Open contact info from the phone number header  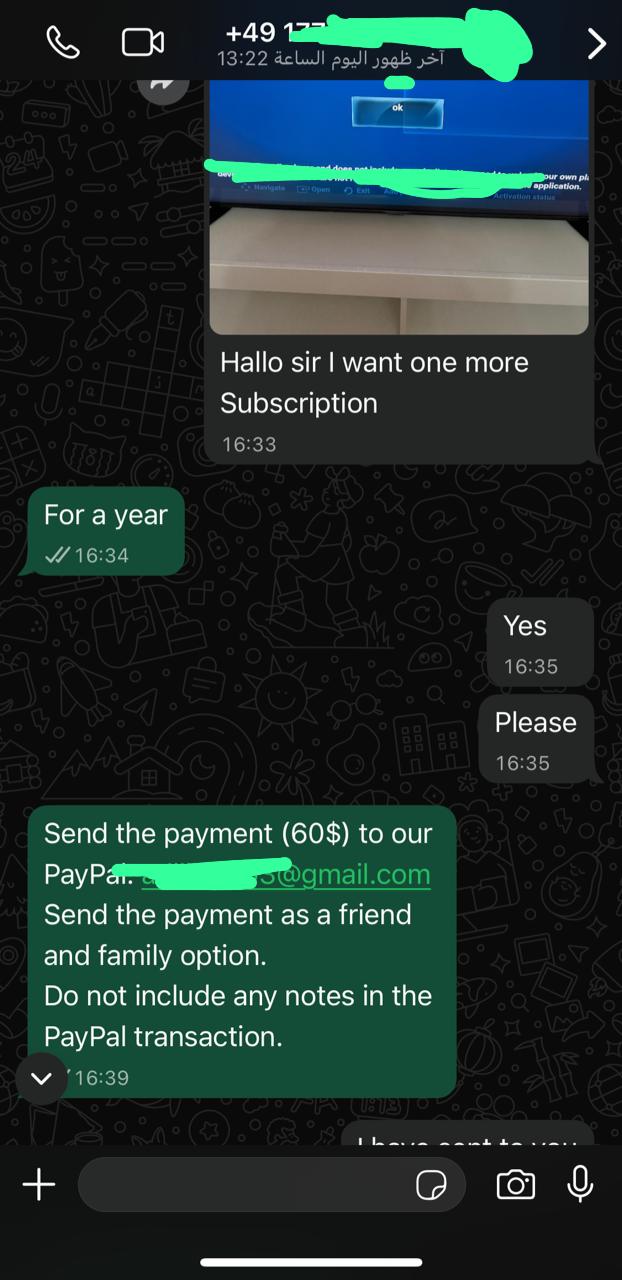pyautogui.click(x=330, y=42)
